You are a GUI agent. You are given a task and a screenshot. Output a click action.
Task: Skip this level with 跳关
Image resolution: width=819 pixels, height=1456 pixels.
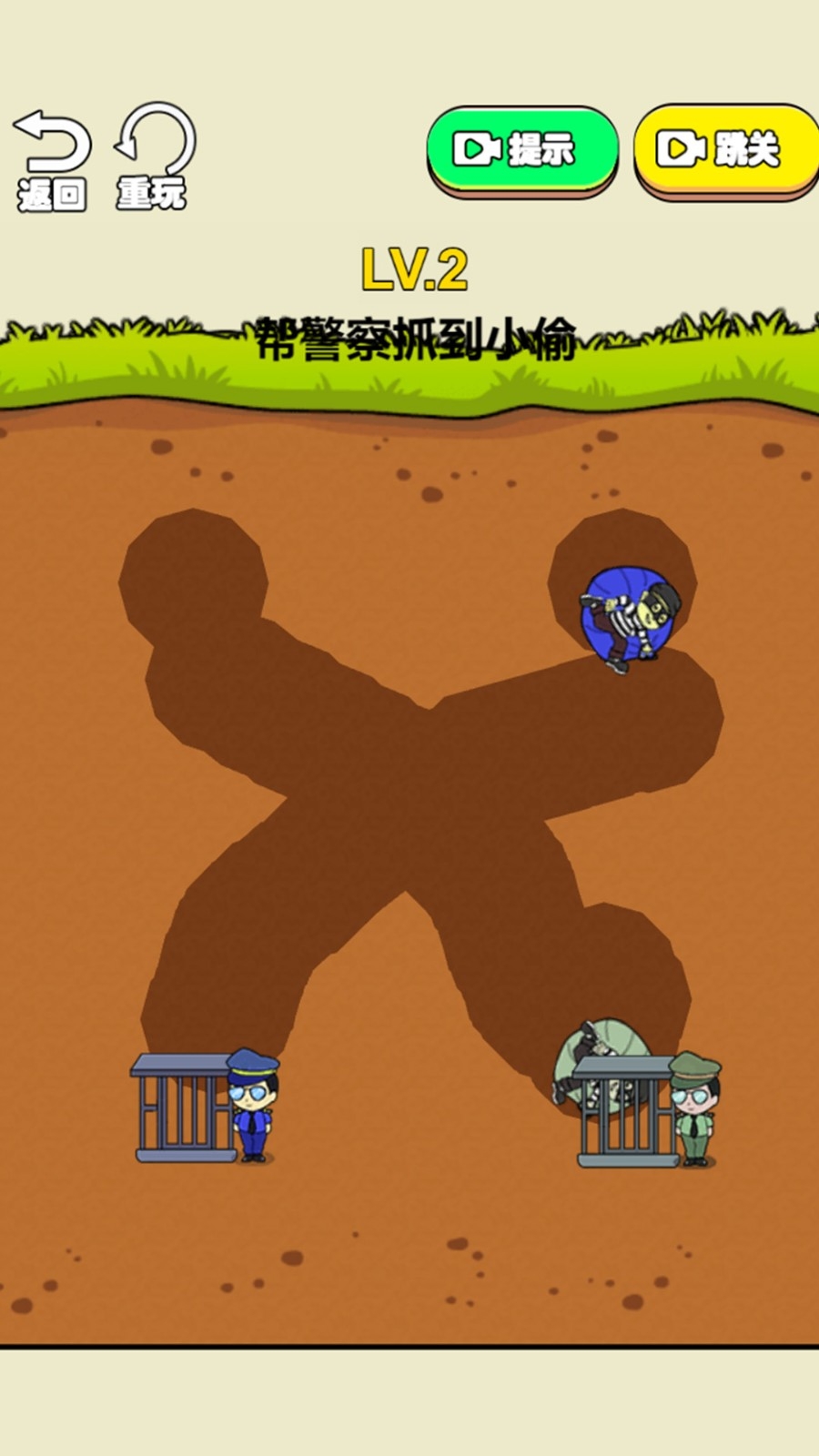coord(726,150)
